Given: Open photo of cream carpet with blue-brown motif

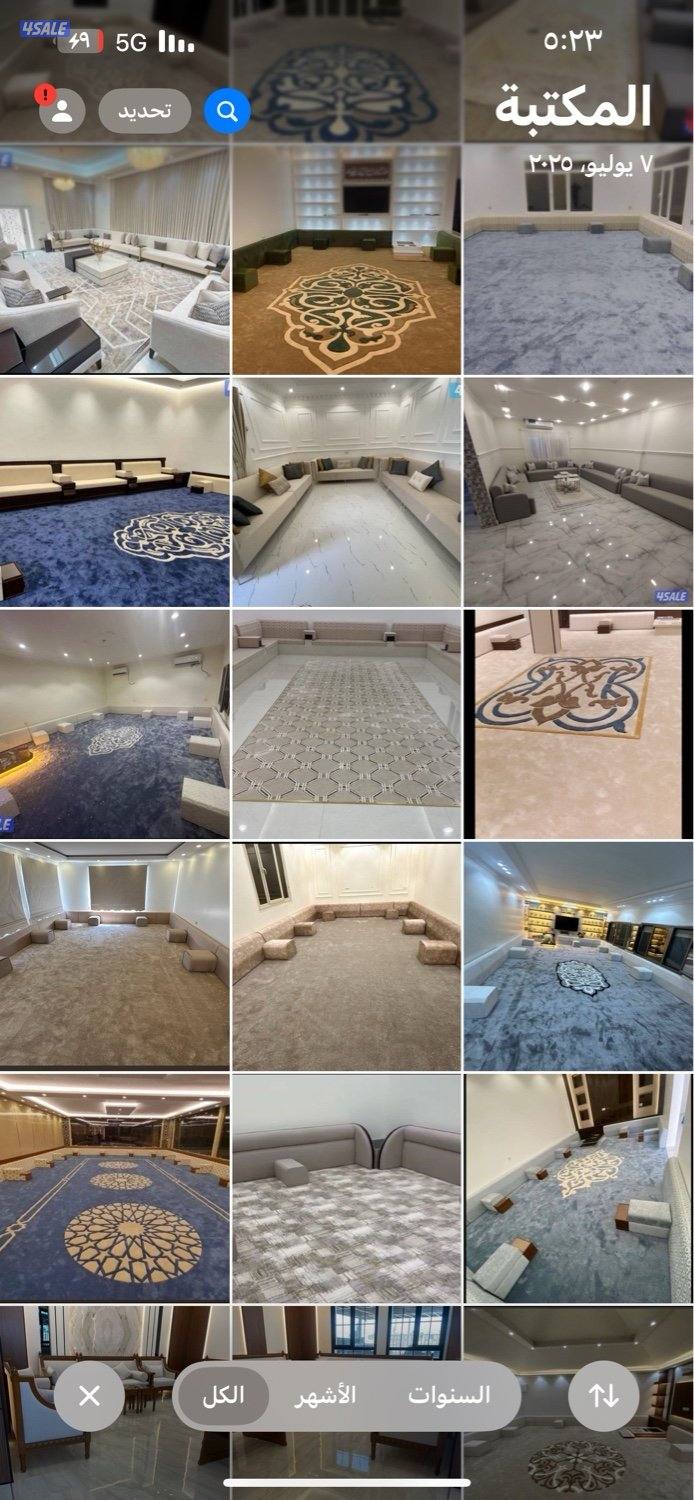Looking at the screenshot, I should click(579, 724).
